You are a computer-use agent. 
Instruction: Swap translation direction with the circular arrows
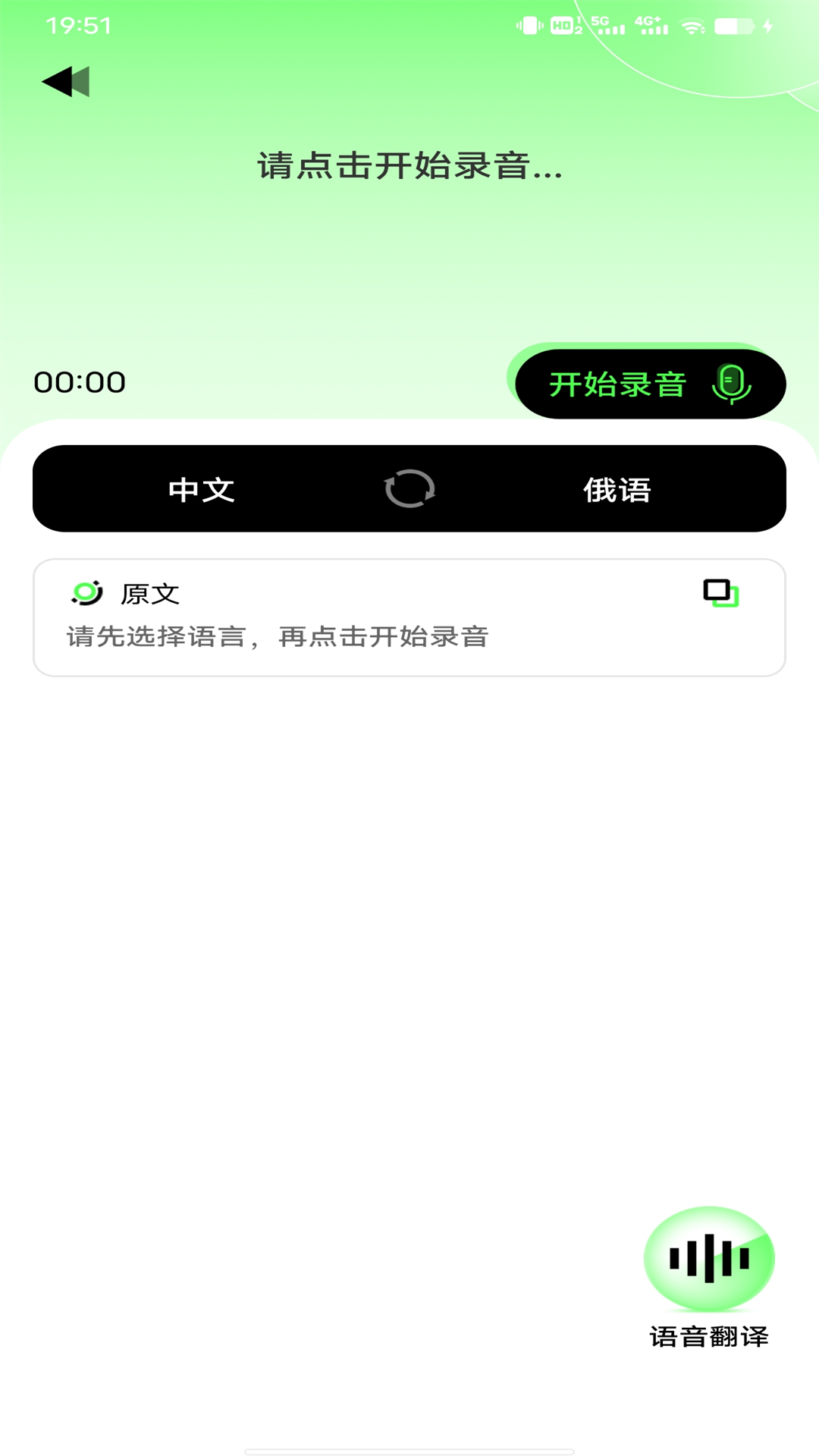[x=409, y=489]
